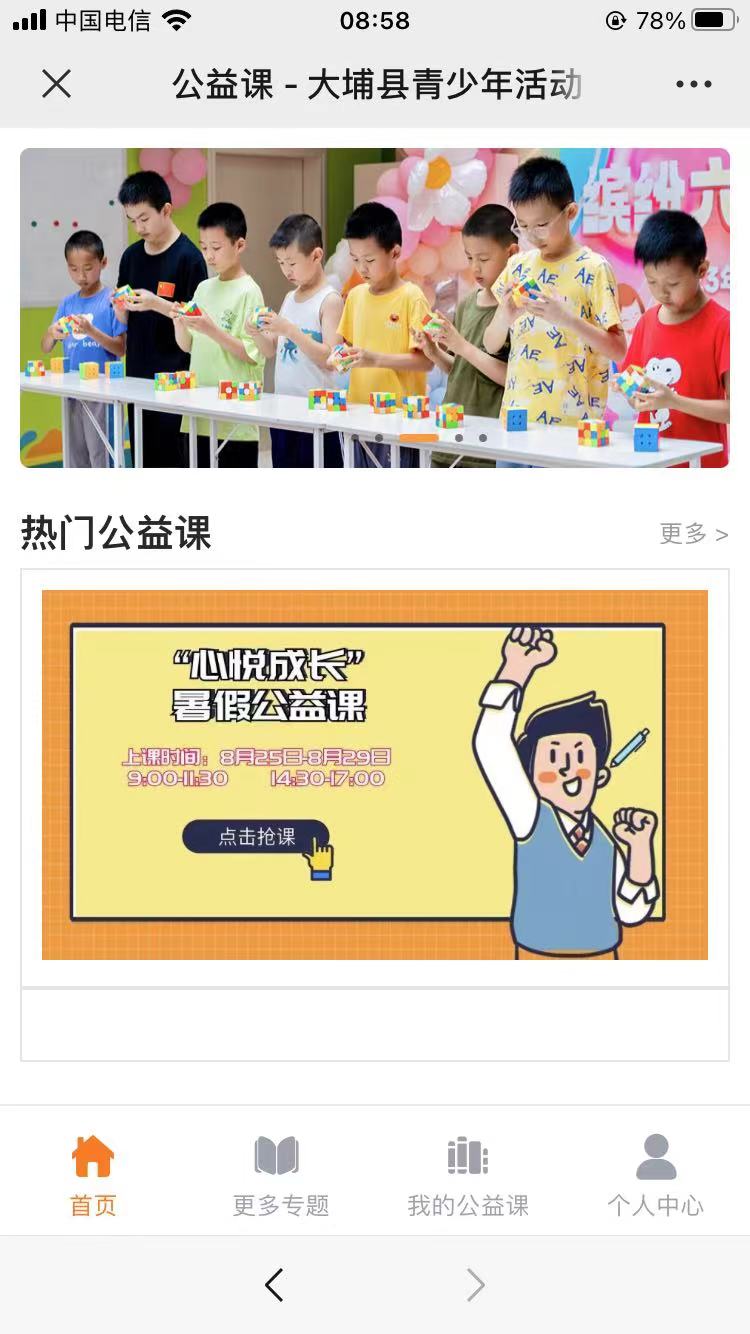Open the Rubik's cube carousel banner
Screen dimensions: 750x1334
click(x=375, y=307)
